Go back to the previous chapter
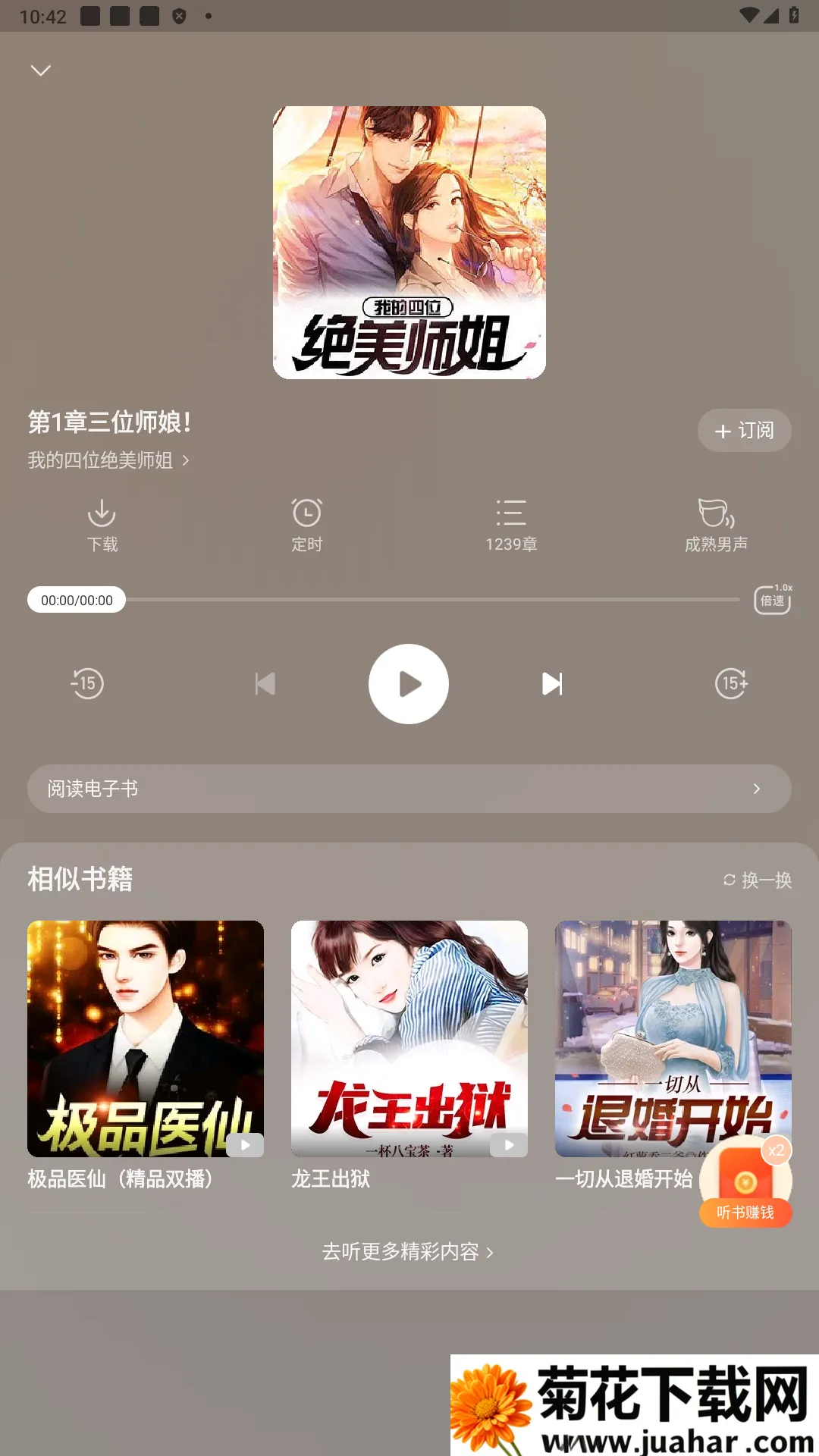This screenshot has height=1456, width=819. (265, 683)
